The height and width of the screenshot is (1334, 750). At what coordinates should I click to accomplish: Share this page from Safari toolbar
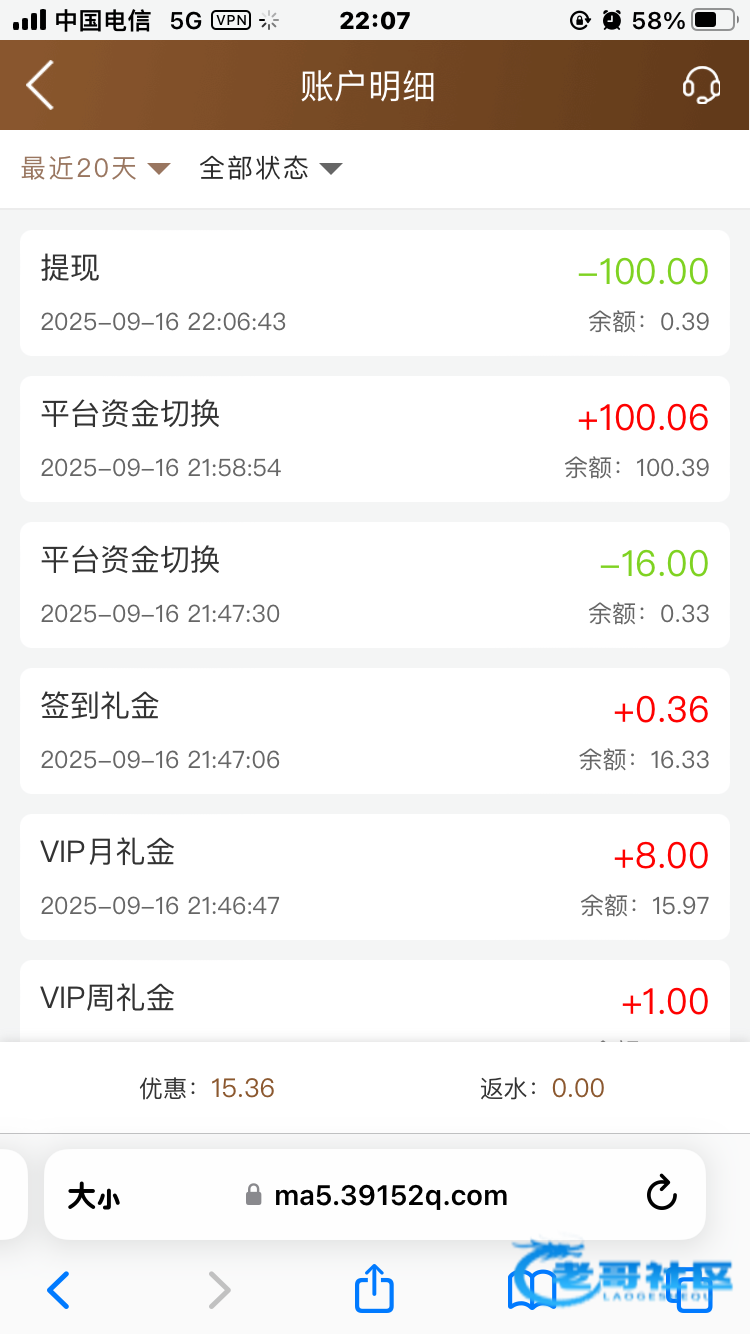click(x=375, y=1289)
